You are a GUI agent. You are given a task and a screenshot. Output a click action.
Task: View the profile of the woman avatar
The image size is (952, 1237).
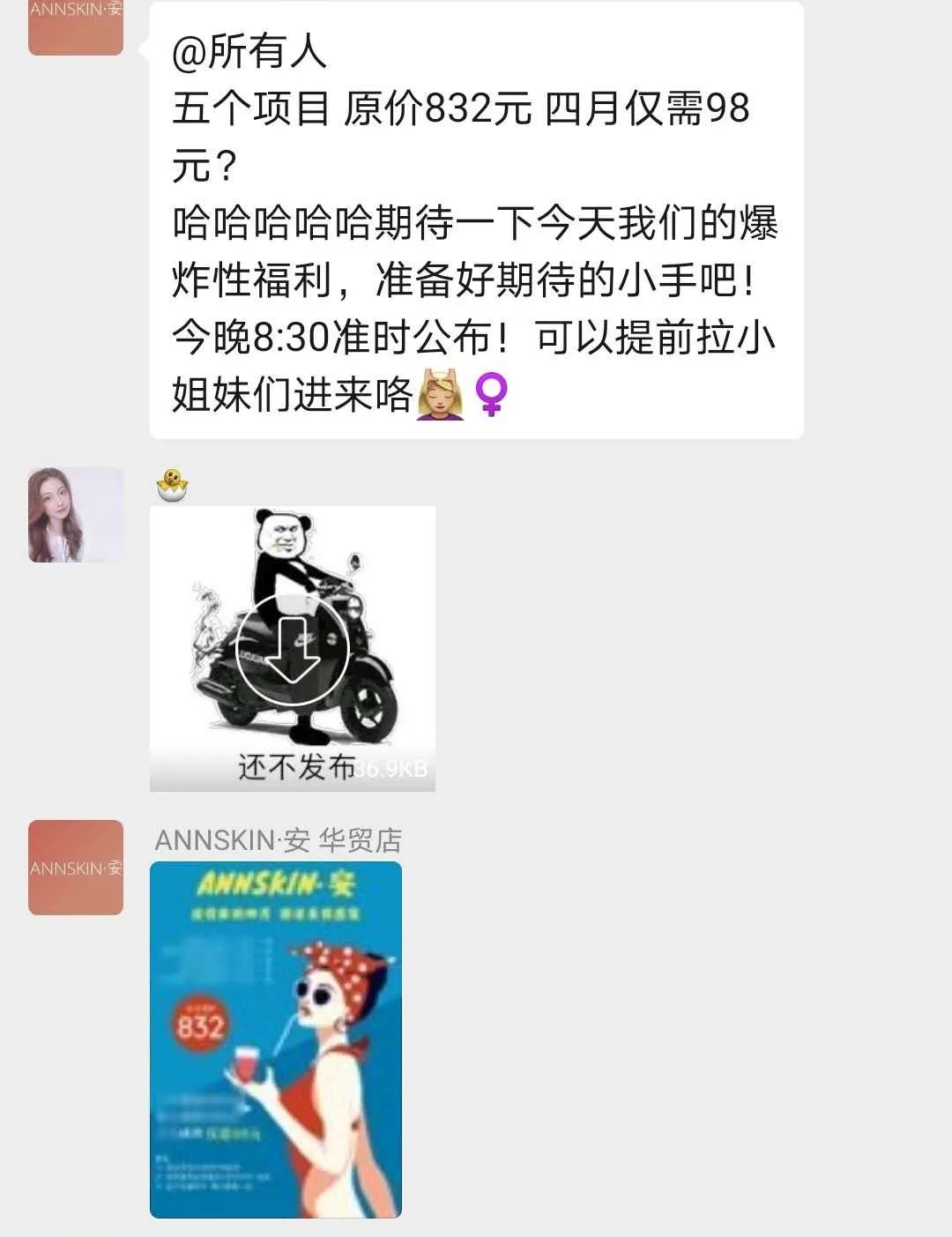76,515
